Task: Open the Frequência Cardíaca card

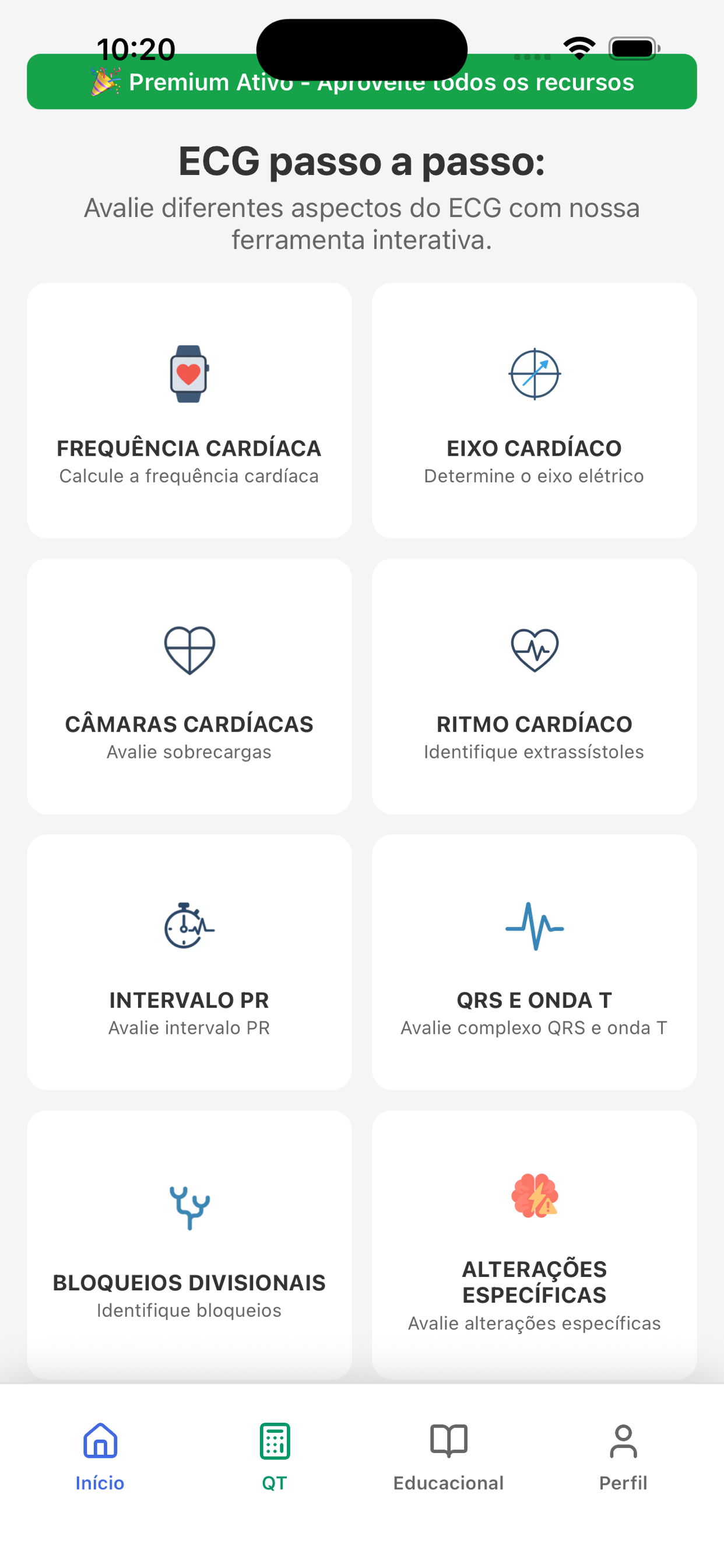Action: [x=189, y=410]
